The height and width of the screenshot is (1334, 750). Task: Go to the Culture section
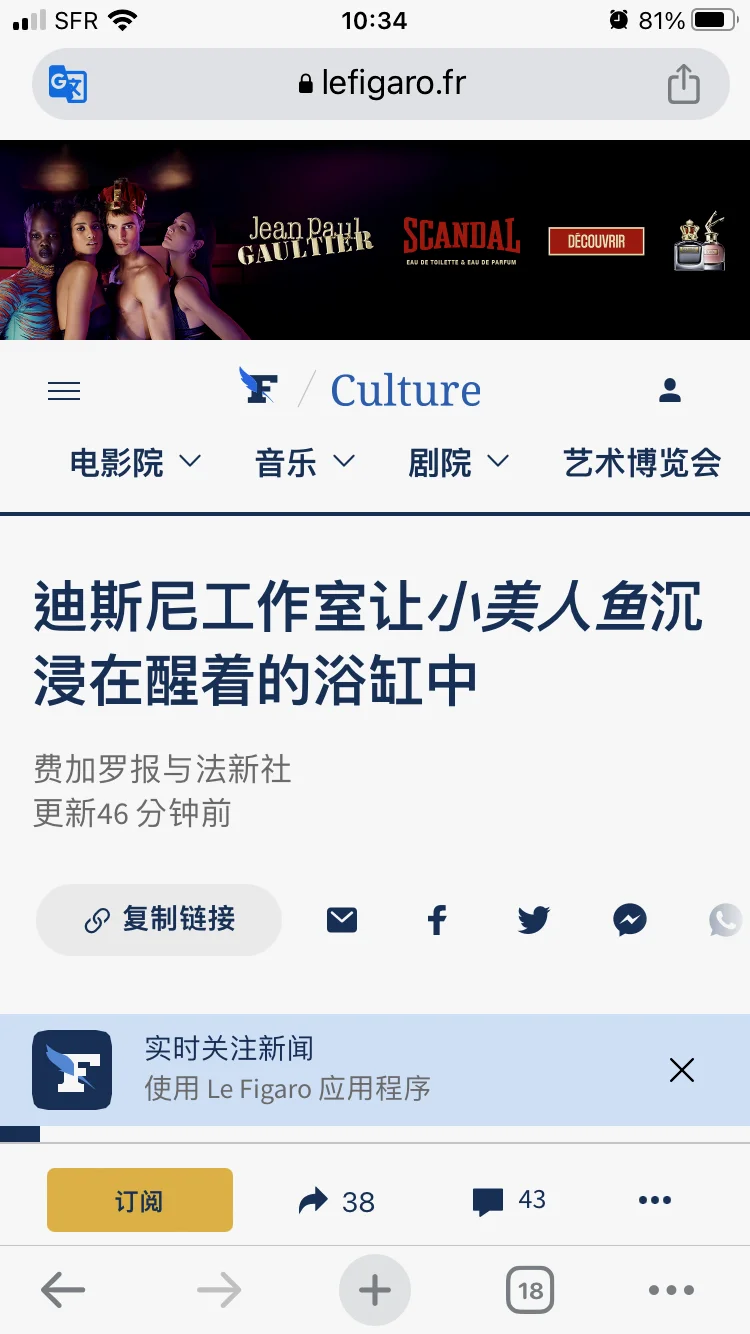pos(405,391)
